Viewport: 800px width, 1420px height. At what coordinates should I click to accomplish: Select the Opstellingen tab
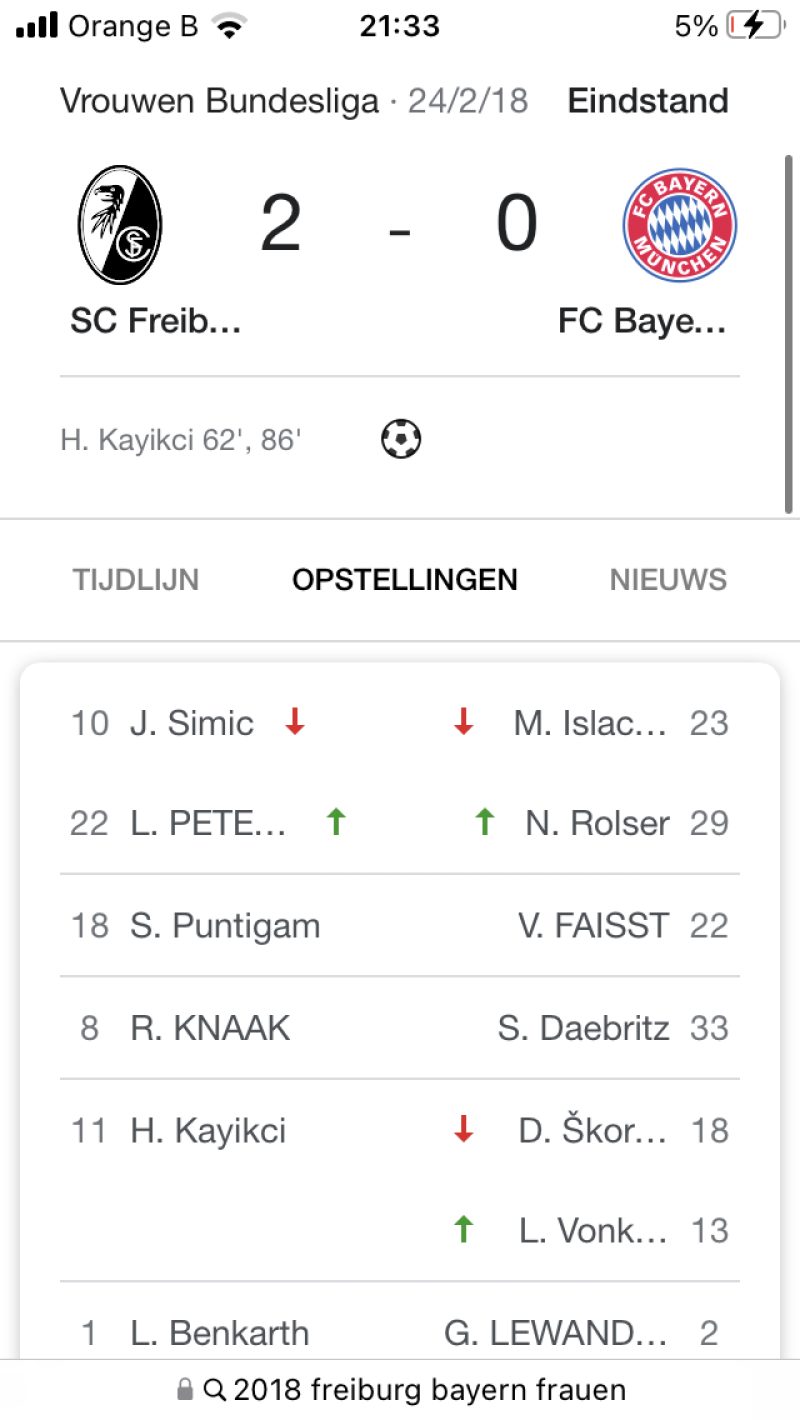(x=405, y=580)
